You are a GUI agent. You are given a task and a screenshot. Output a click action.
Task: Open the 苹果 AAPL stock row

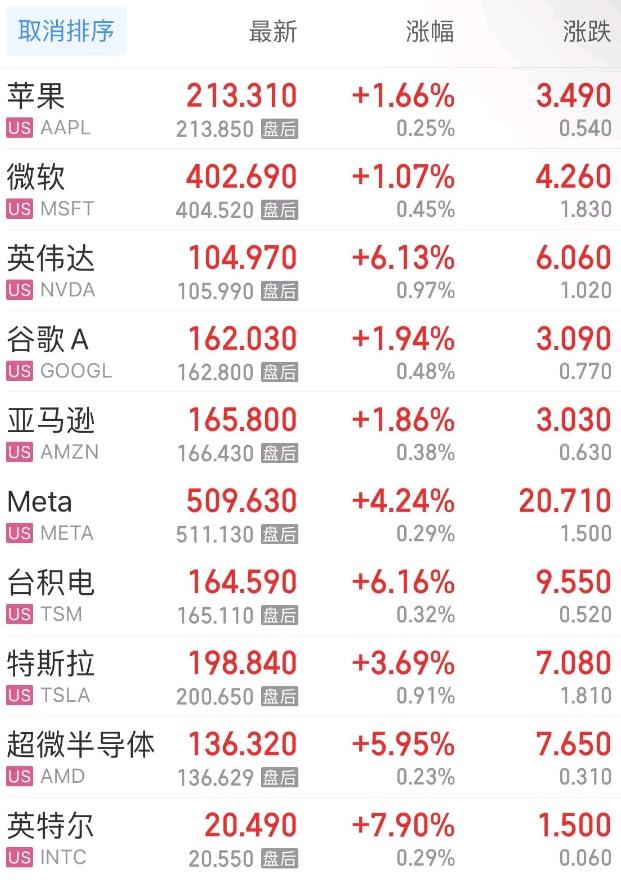pos(310,109)
